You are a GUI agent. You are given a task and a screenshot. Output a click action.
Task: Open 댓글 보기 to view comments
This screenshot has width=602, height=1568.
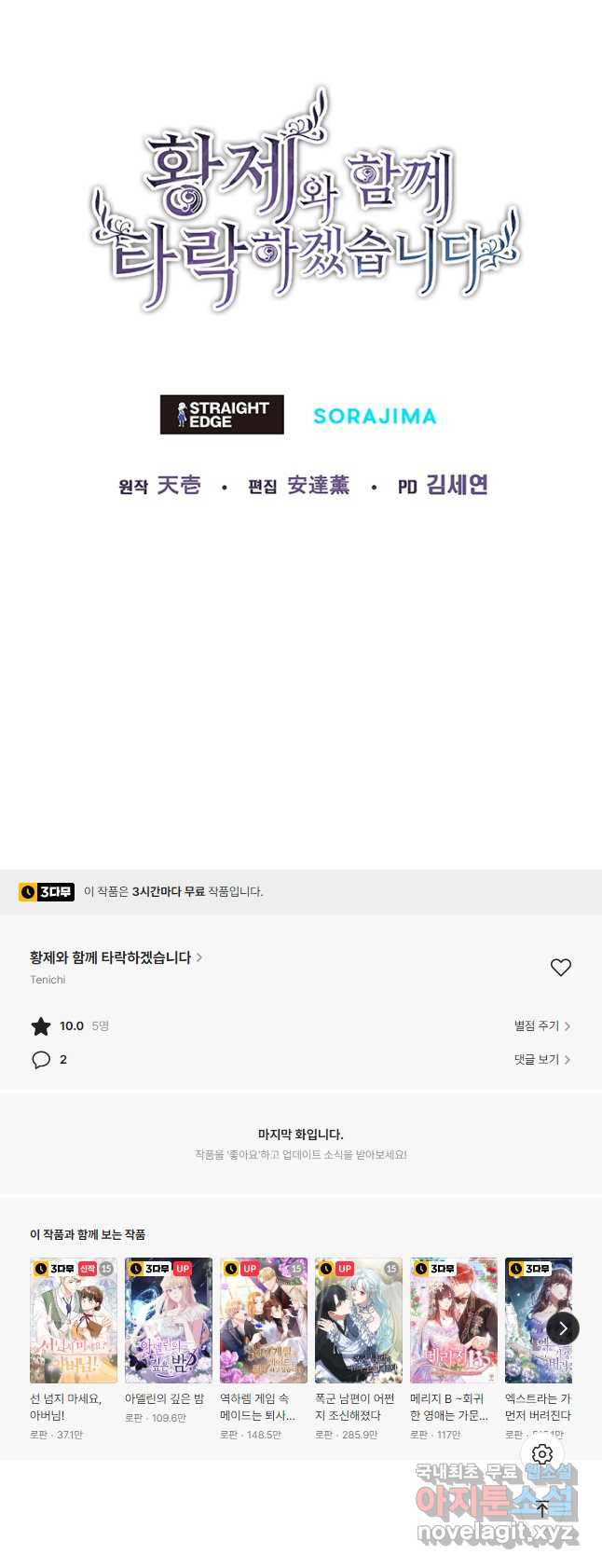tap(541, 1059)
